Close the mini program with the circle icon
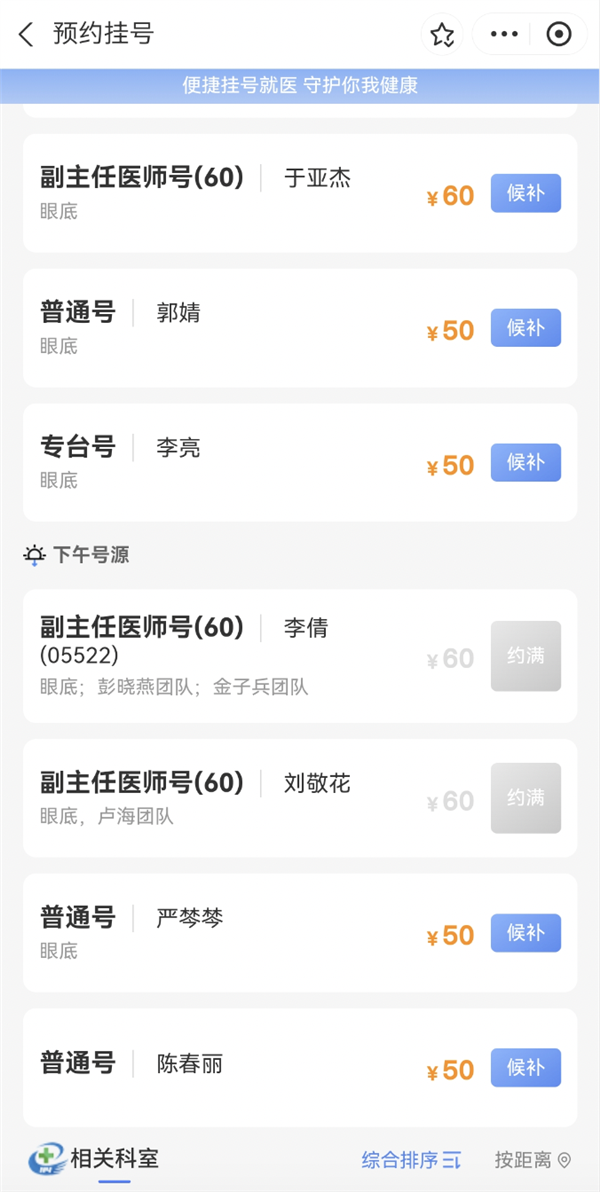Image resolution: width=600 pixels, height=1192 pixels. (559, 35)
